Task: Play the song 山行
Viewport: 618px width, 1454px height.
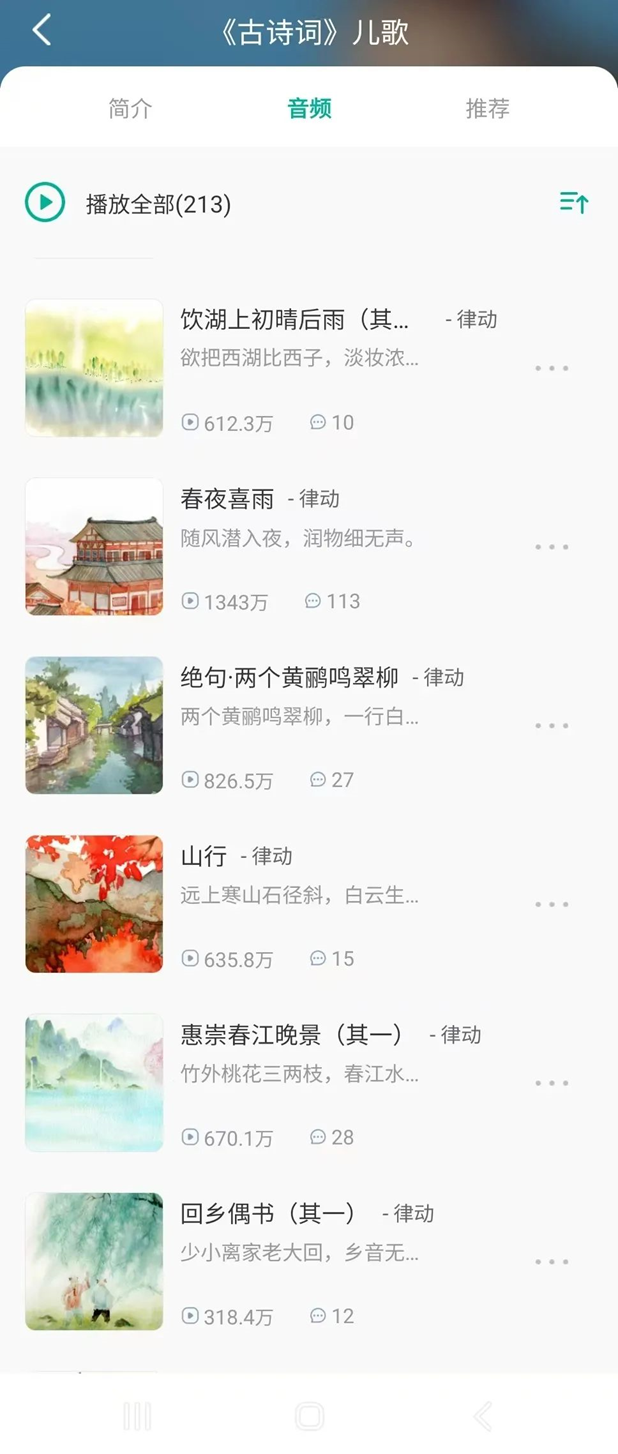Action: [204, 857]
